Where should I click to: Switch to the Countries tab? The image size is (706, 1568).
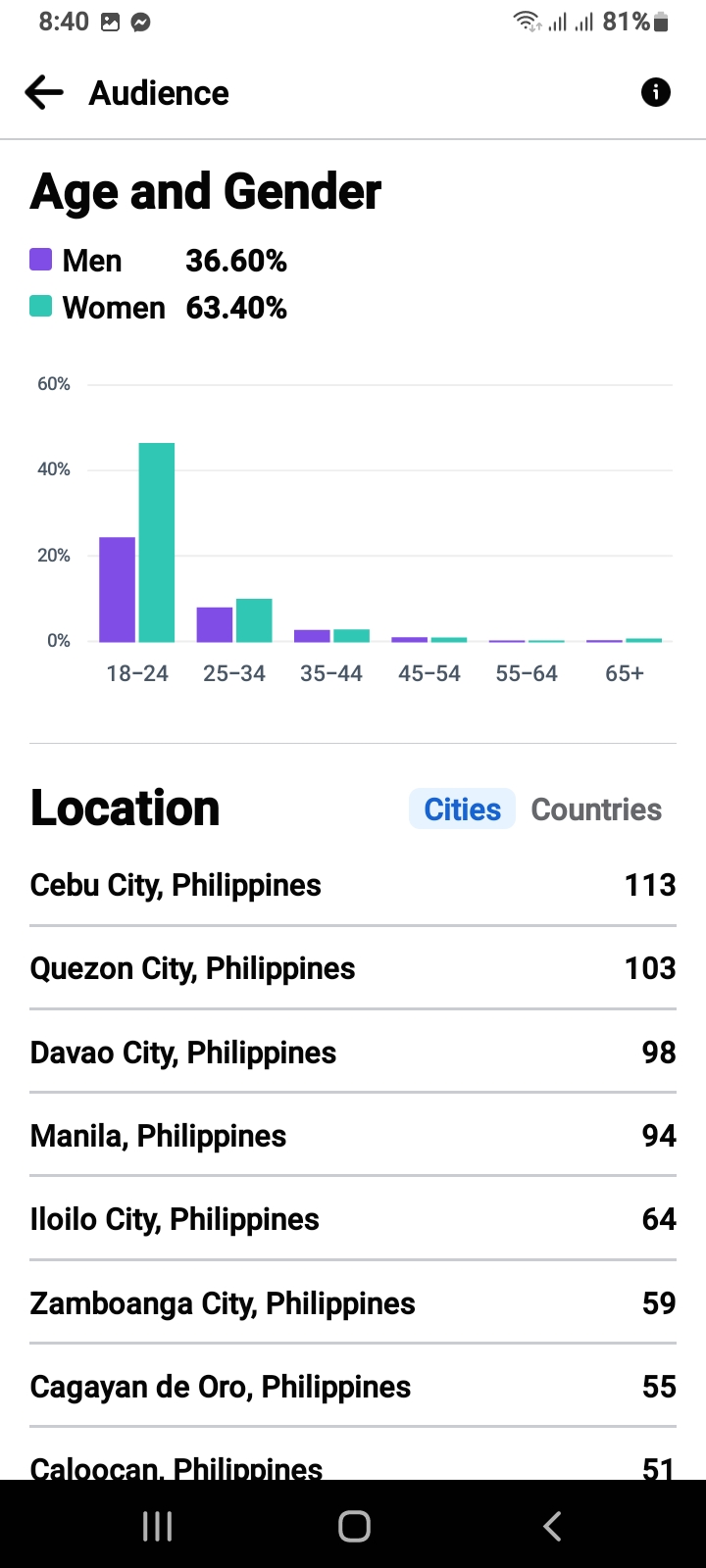(596, 809)
